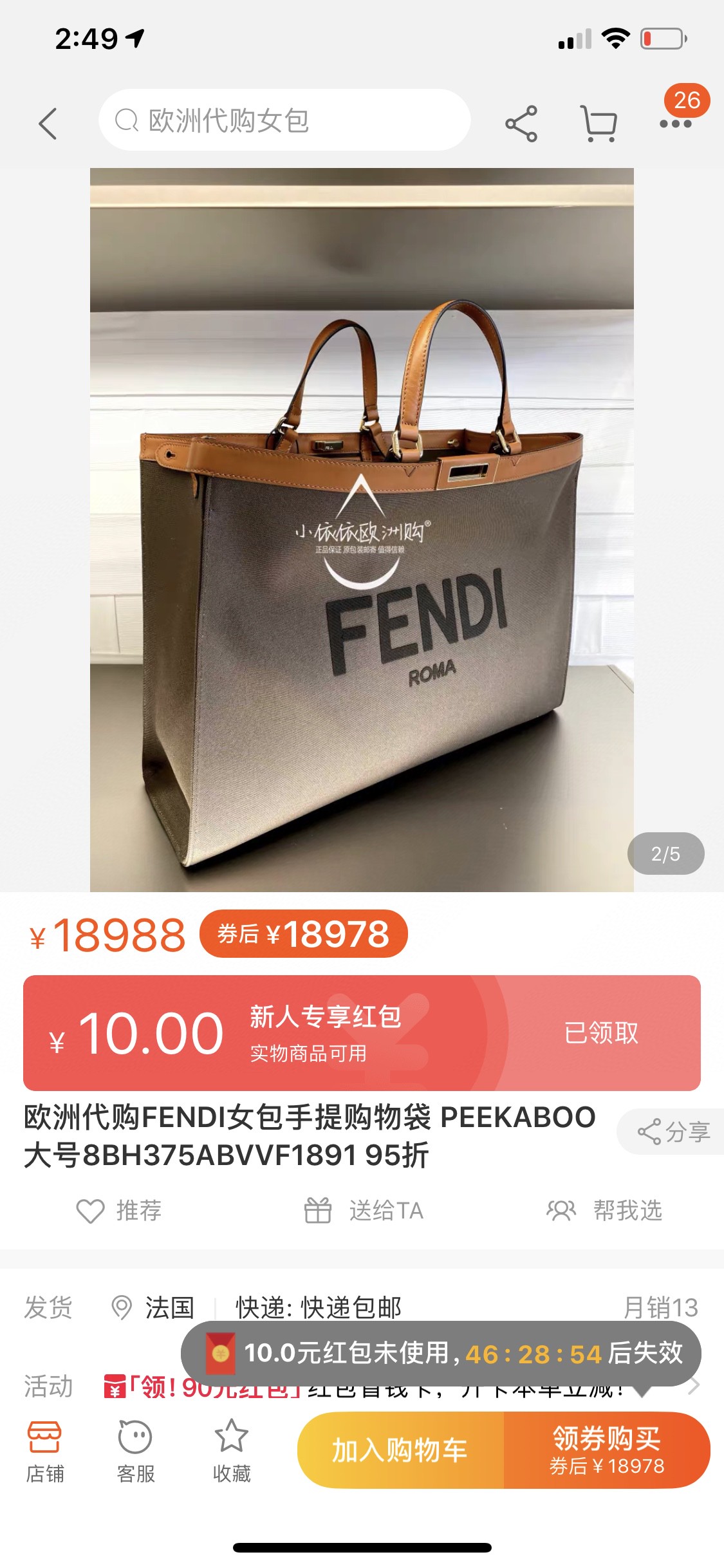Tap 推荐 to recommend this item
The image size is (724, 1568).
coord(120,1211)
